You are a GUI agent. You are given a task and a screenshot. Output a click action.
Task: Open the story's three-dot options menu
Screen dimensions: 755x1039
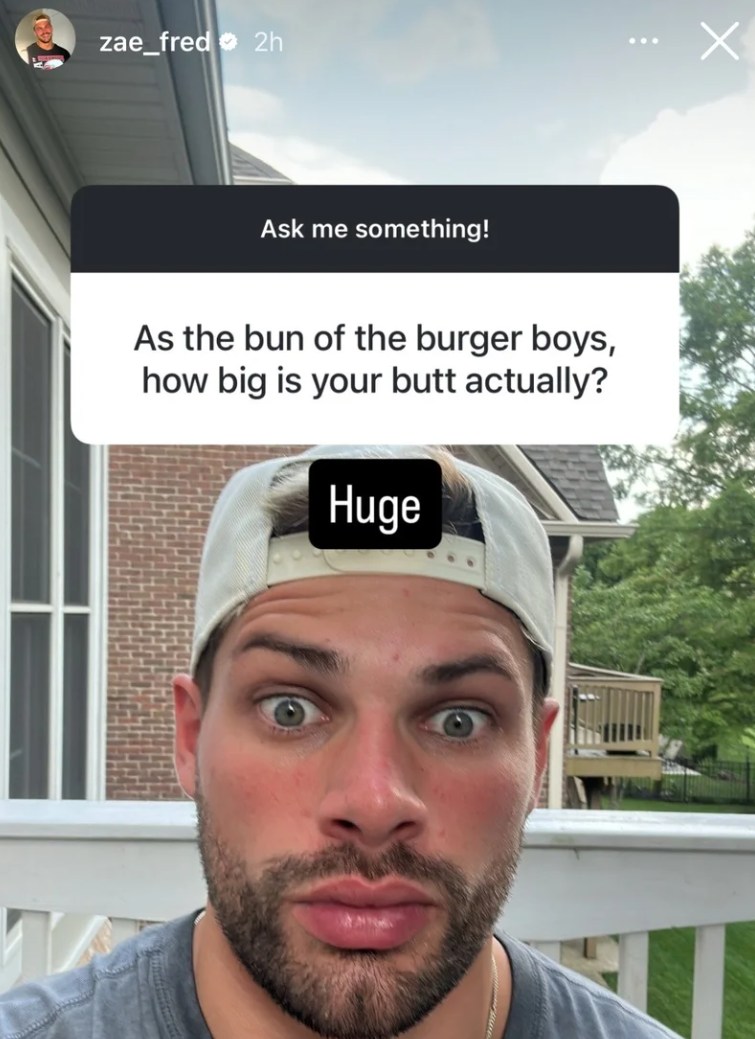coord(644,42)
